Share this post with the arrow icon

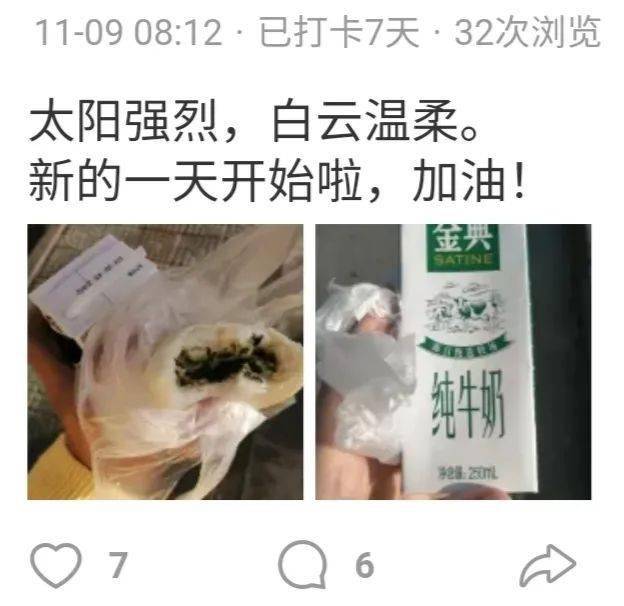tap(547, 566)
